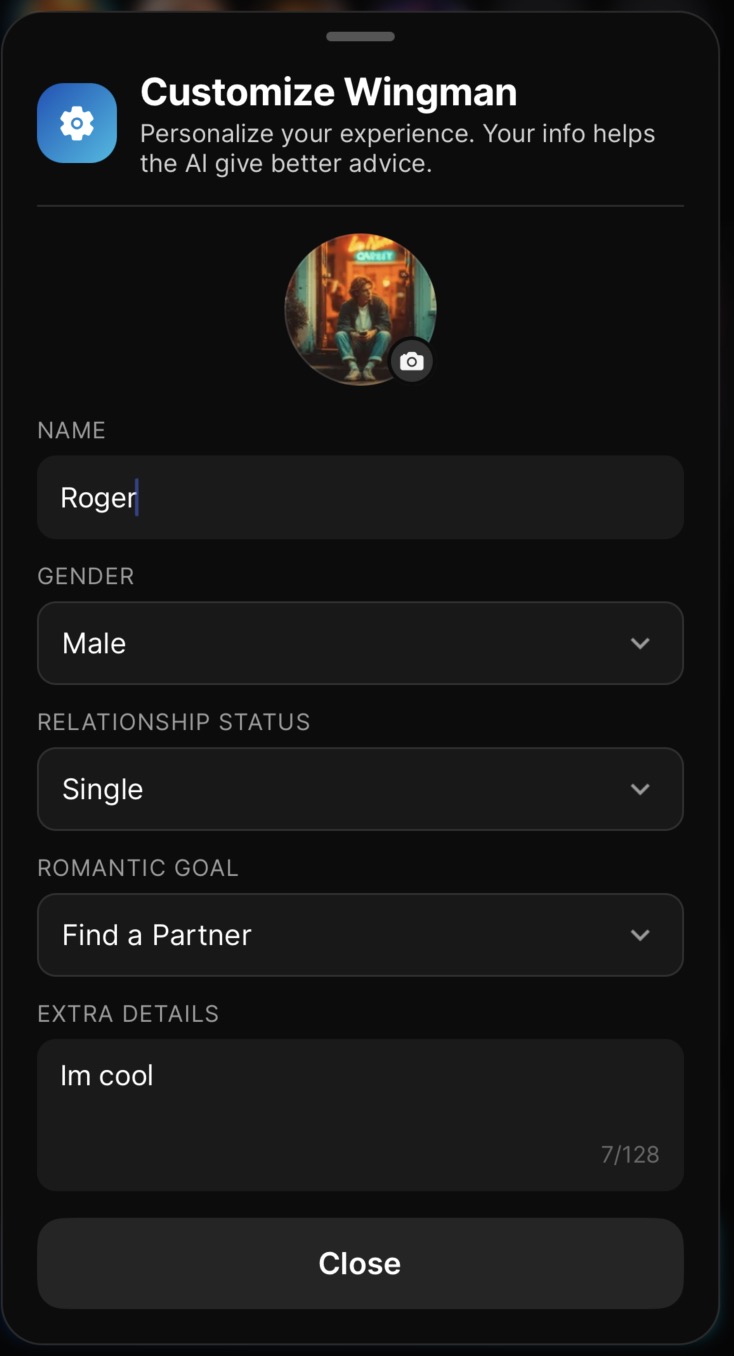Change the Romantic Goal selection
Image resolution: width=734 pixels, height=1356 pixels.
coord(360,935)
